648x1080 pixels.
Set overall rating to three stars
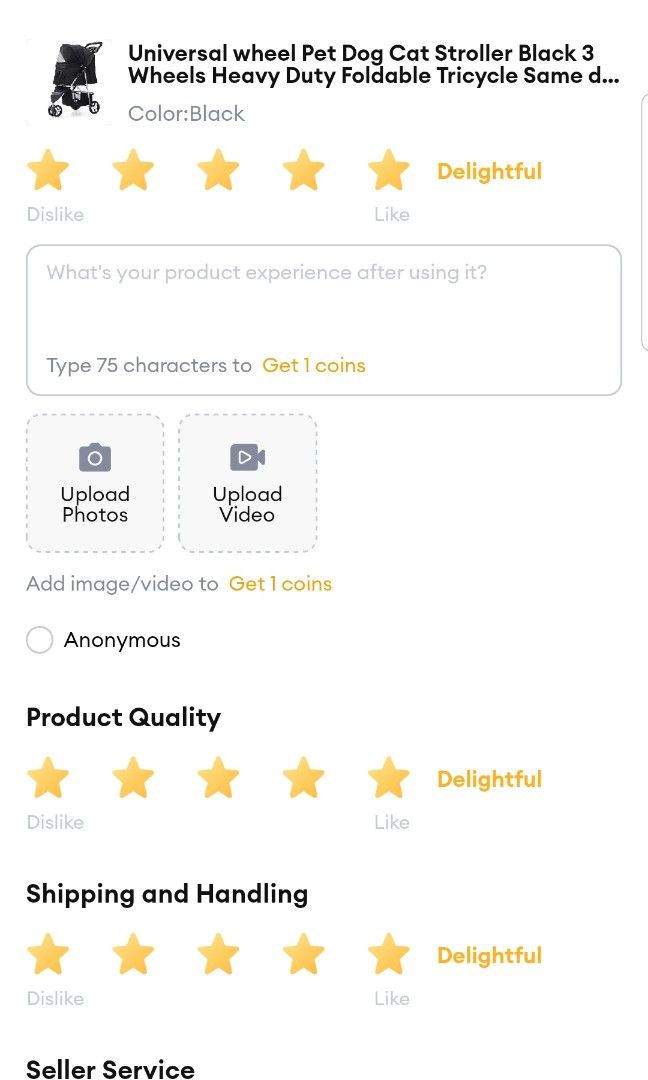click(218, 170)
